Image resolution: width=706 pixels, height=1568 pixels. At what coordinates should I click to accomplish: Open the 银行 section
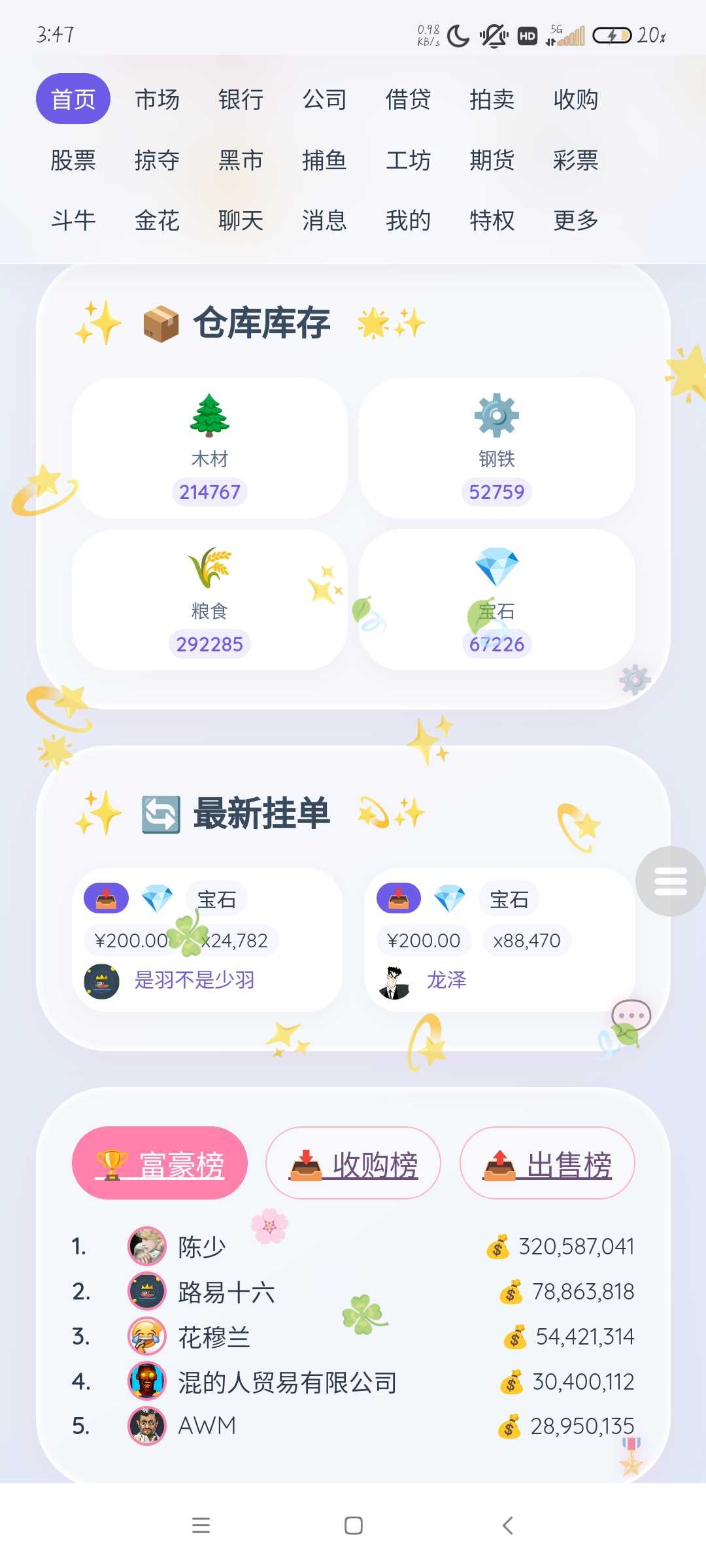click(241, 99)
